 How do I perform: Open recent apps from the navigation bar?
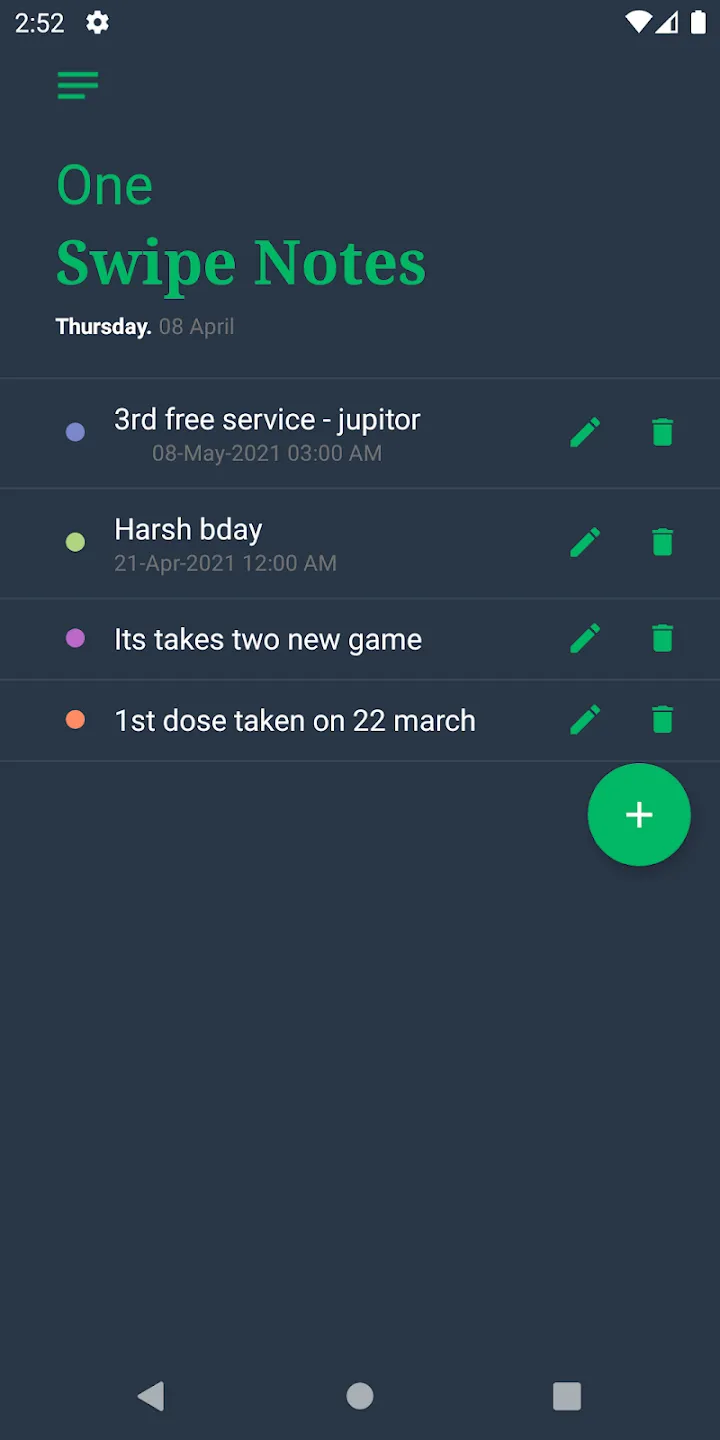coord(567,1396)
